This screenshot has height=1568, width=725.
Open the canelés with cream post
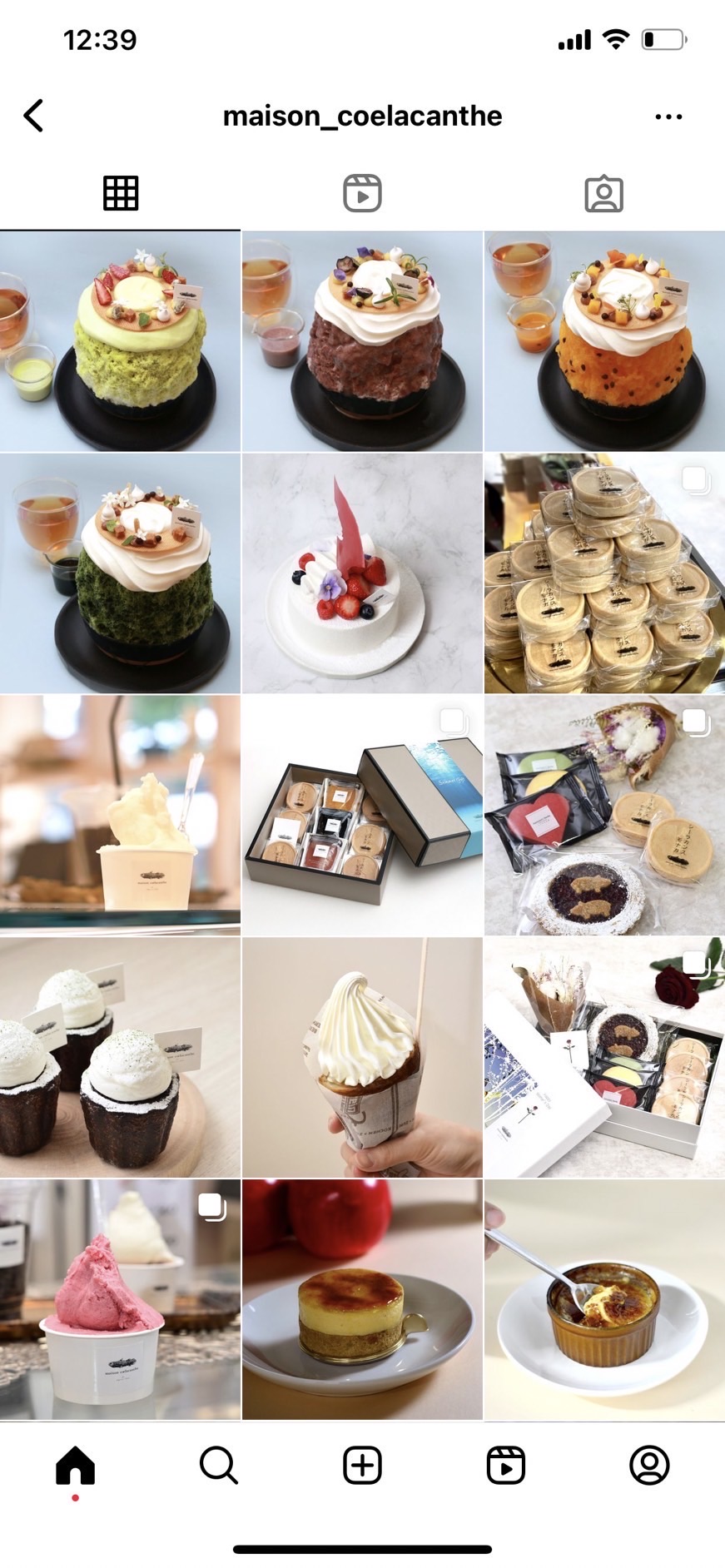click(120, 1057)
